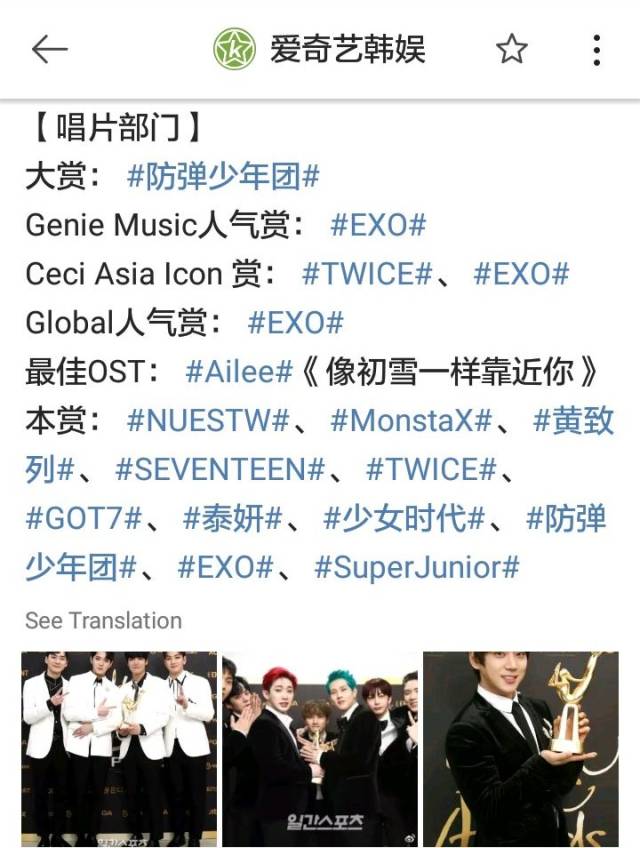Go back using the arrow icon

click(49, 49)
